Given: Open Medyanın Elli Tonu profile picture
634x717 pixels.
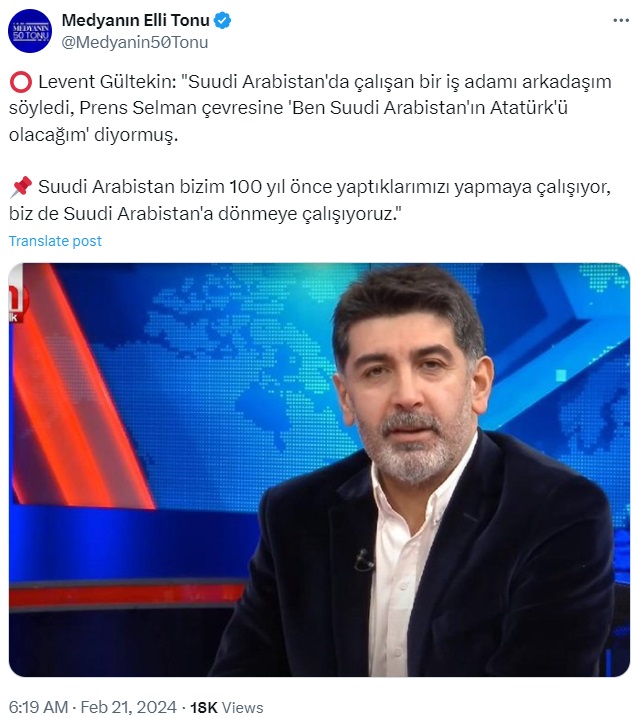Looking at the screenshot, I should pos(29,30).
